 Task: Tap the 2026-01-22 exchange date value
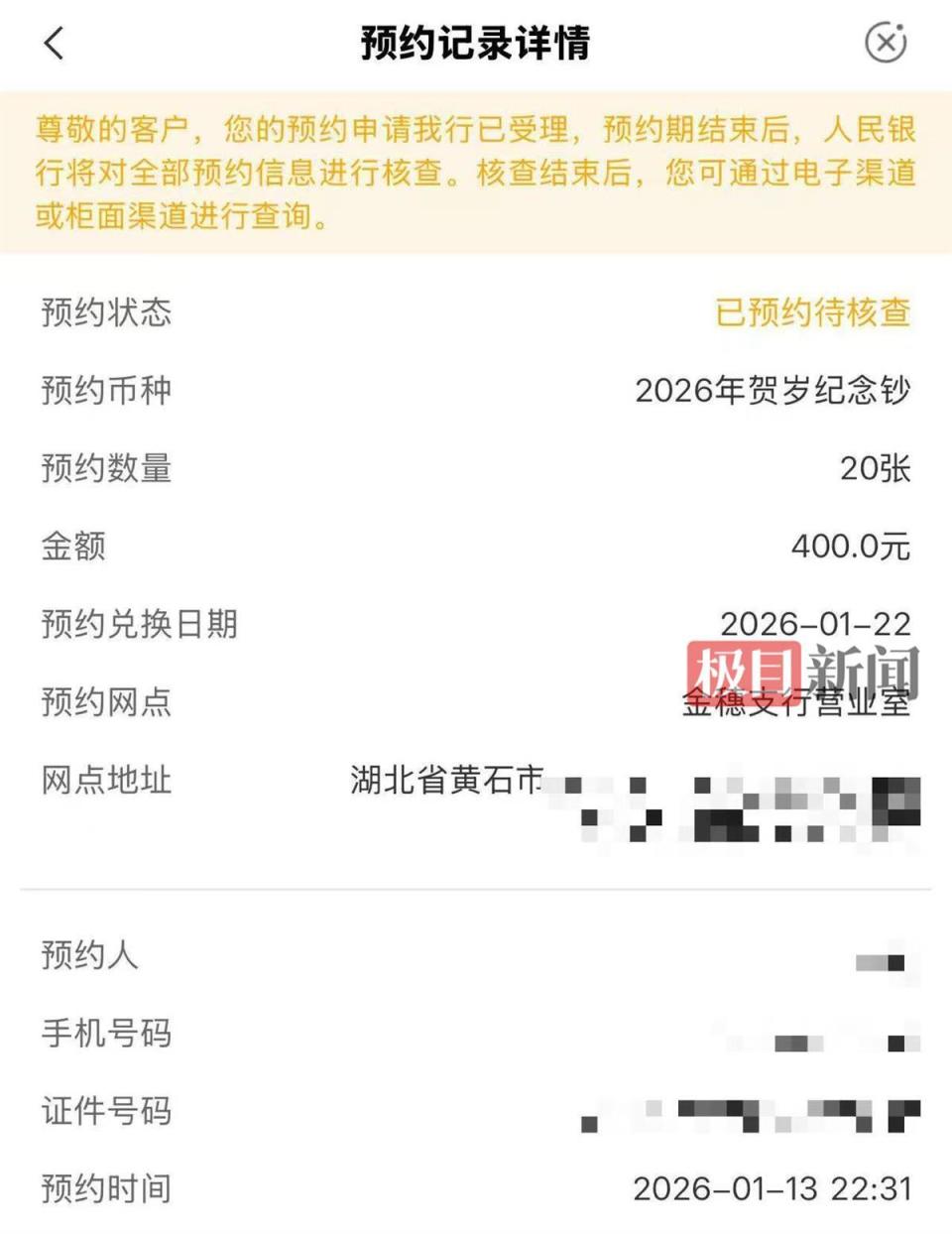[x=817, y=624]
